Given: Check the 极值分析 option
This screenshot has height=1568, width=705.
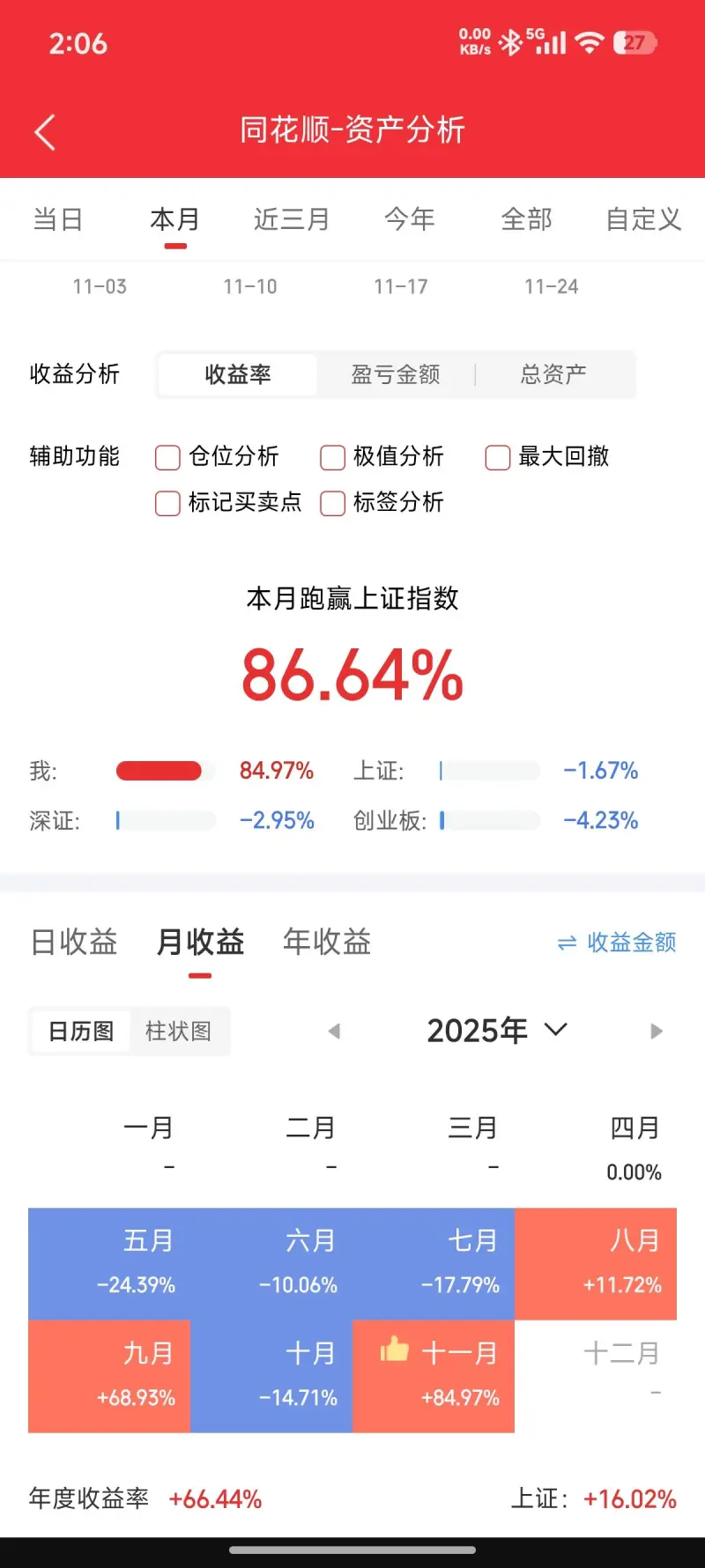Looking at the screenshot, I should click(332, 457).
